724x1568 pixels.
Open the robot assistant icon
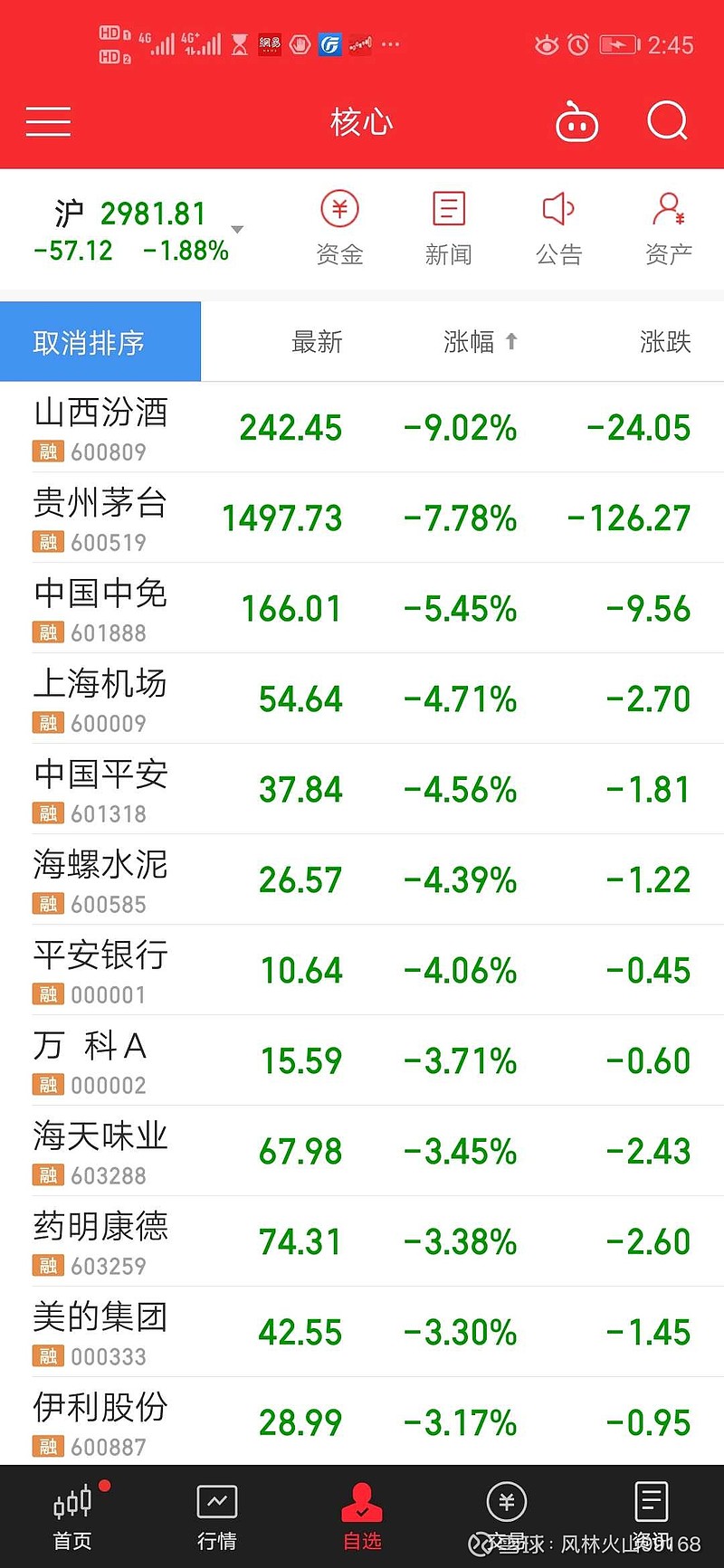576,121
